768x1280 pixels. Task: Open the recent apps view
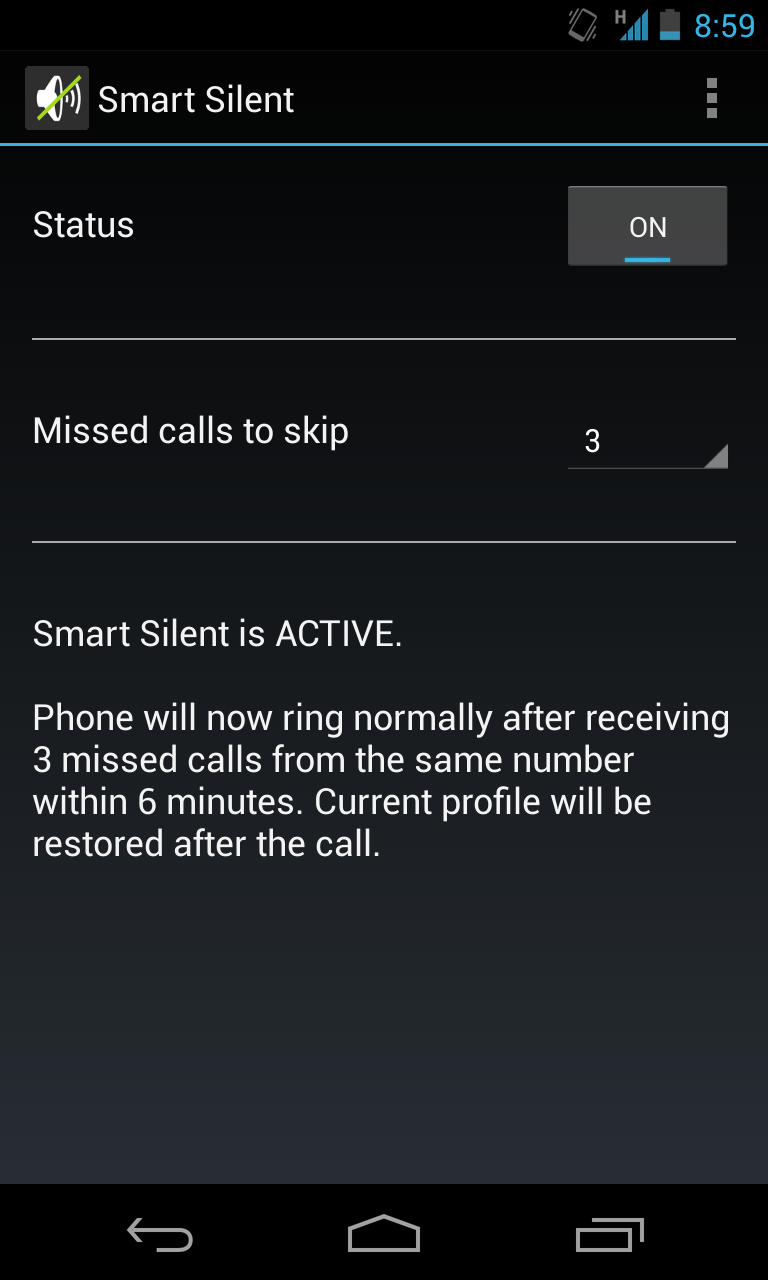tap(610, 1235)
